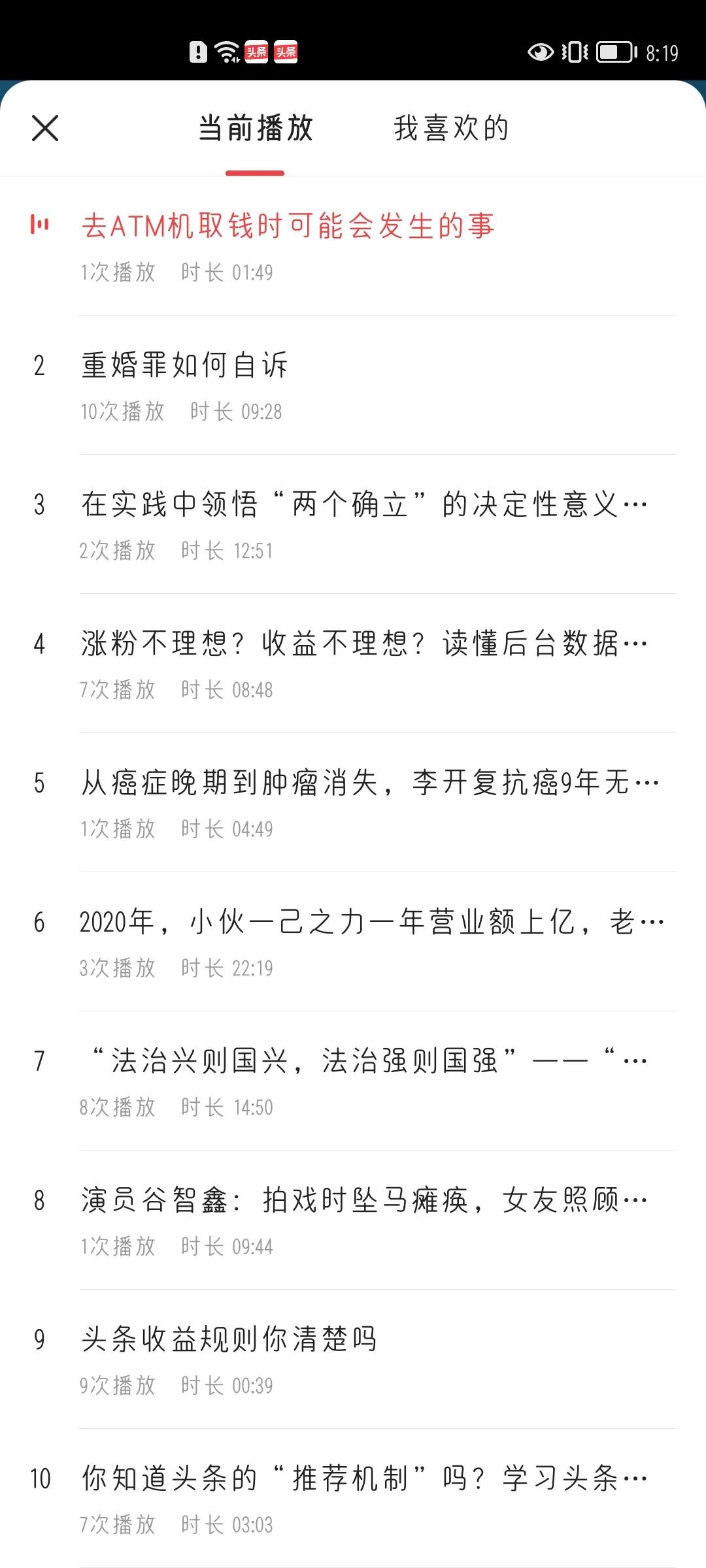Tap the red underline indicator below 当前播放
The image size is (706, 1568).
point(255,172)
